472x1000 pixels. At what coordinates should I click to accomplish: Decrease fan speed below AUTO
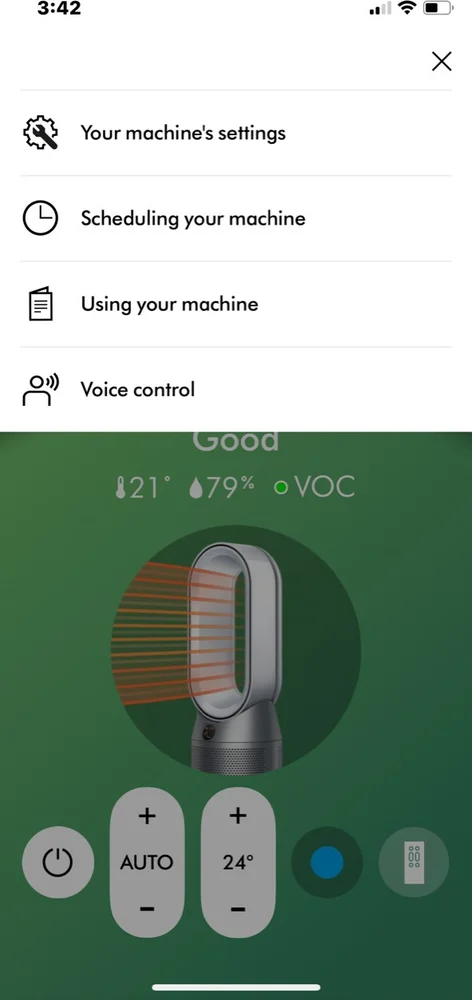tap(147, 909)
